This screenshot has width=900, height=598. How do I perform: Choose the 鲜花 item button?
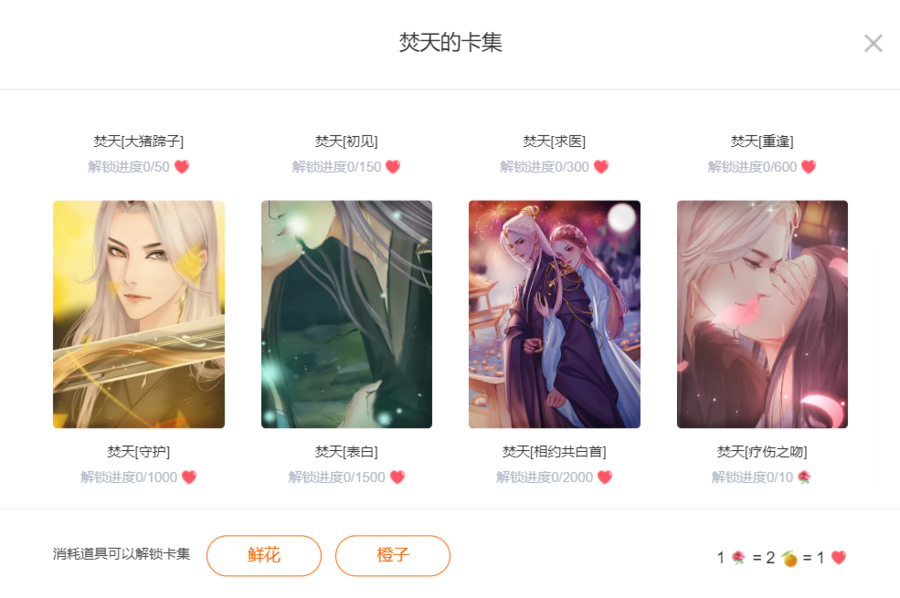[x=264, y=556]
